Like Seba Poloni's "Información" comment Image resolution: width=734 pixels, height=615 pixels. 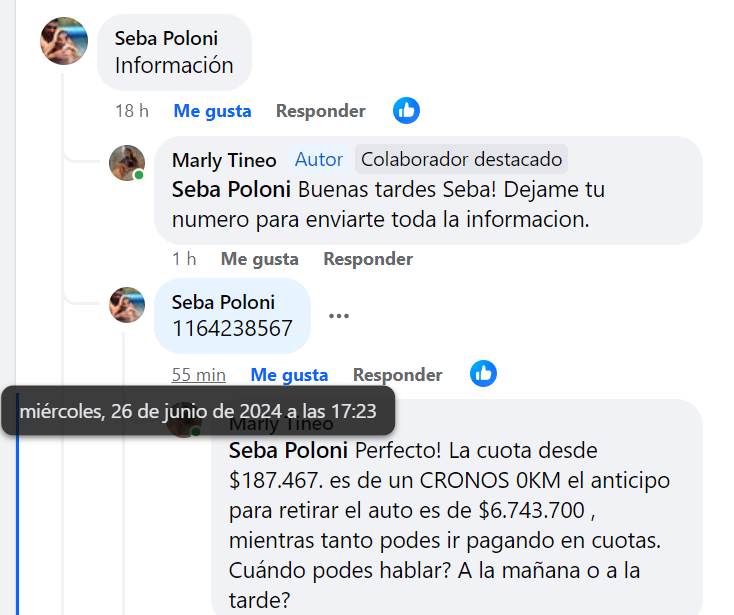[x=212, y=111]
